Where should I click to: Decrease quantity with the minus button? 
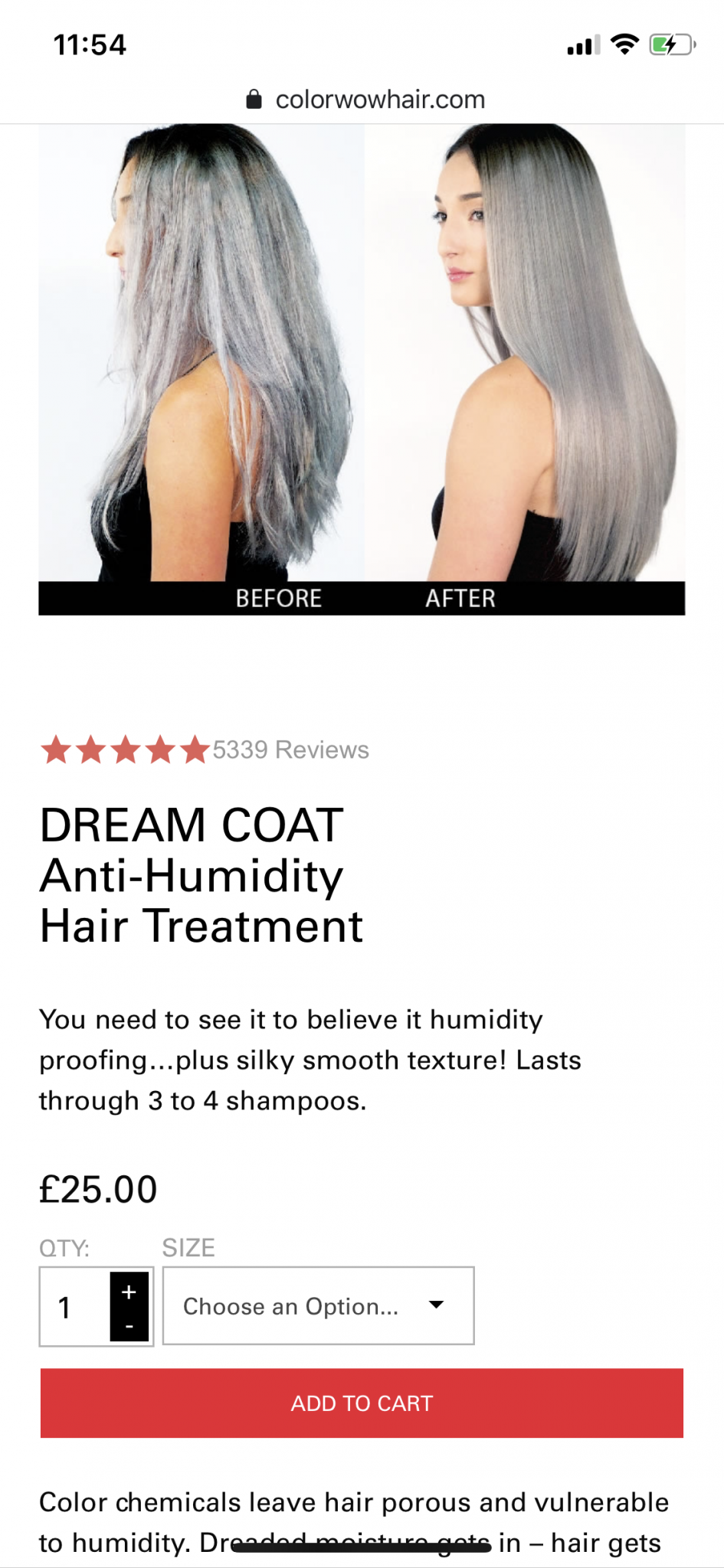[x=129, y=1325]
